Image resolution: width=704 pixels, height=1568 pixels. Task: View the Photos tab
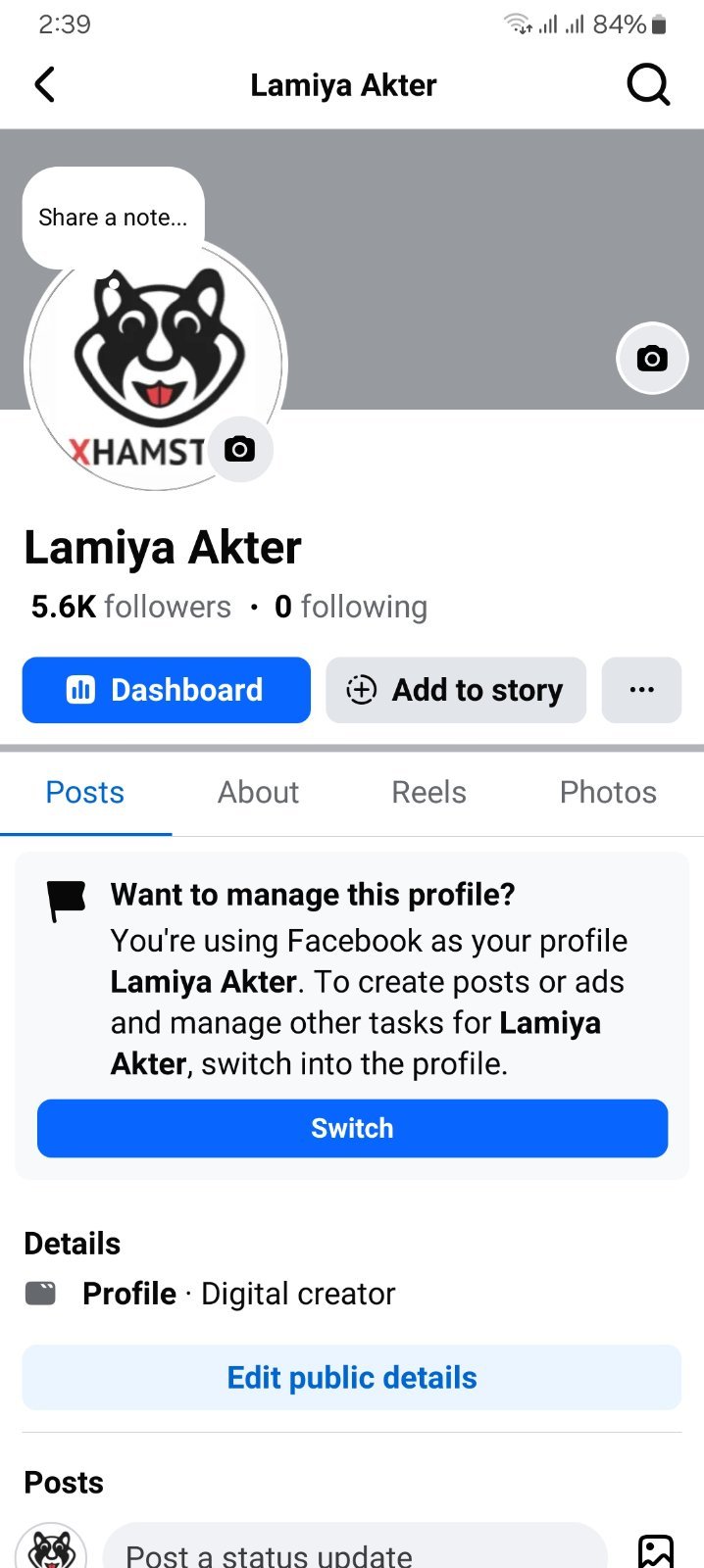[608, 792]
